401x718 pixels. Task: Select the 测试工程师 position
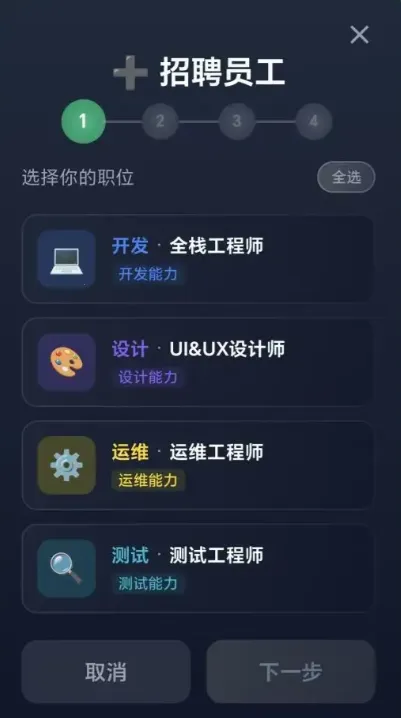[x=198, y=568]
